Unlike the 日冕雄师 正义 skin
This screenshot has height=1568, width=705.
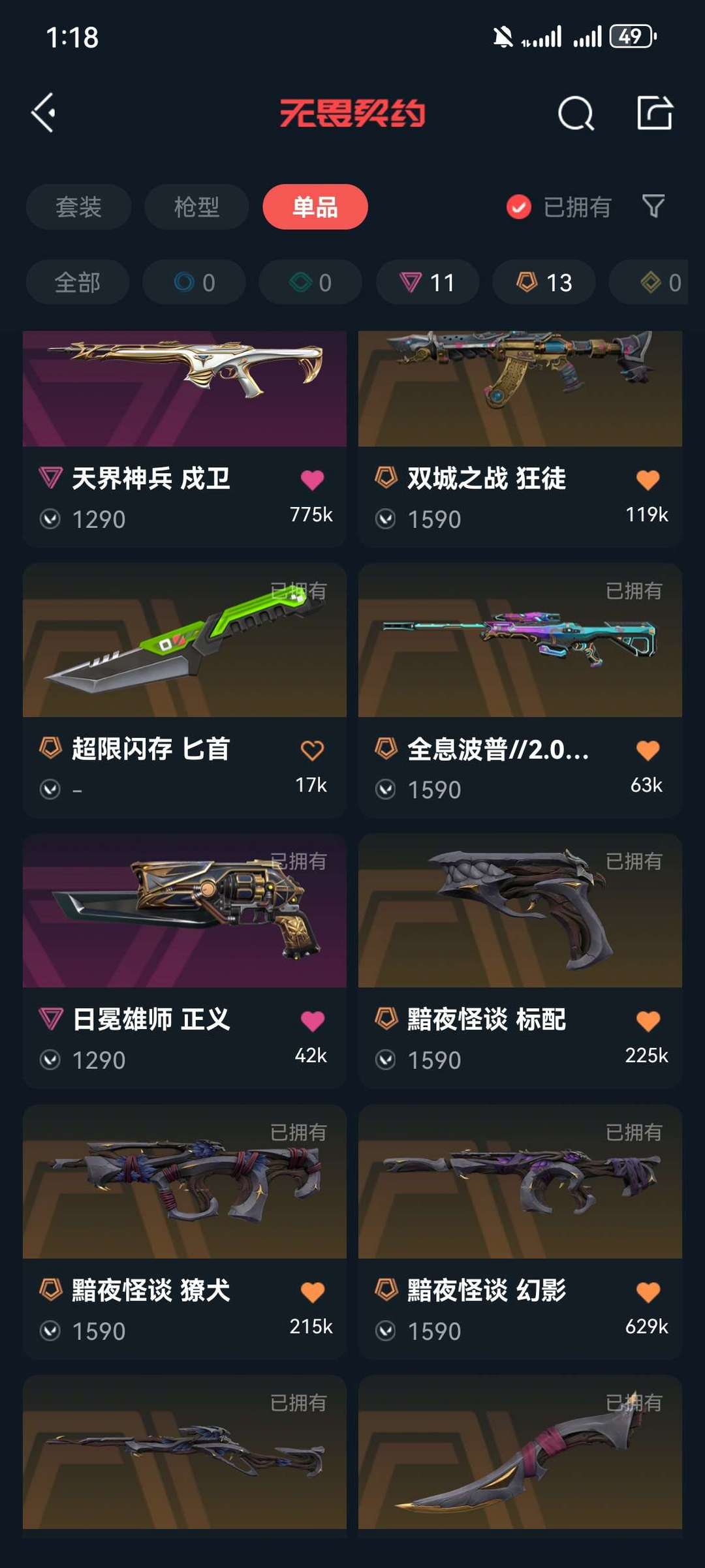[312, 1021]
